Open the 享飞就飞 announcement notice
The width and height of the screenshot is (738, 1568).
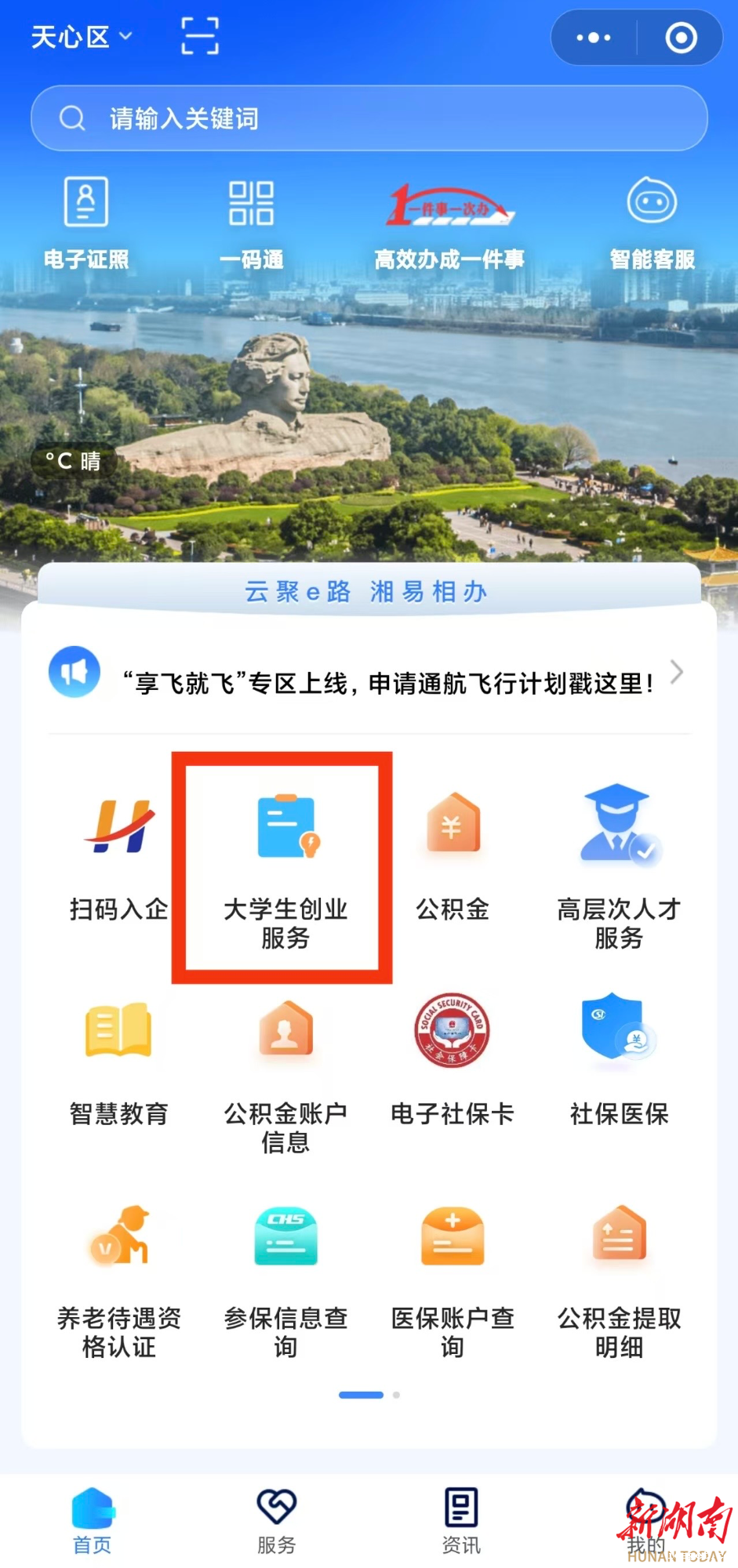(x=388, y=683)
